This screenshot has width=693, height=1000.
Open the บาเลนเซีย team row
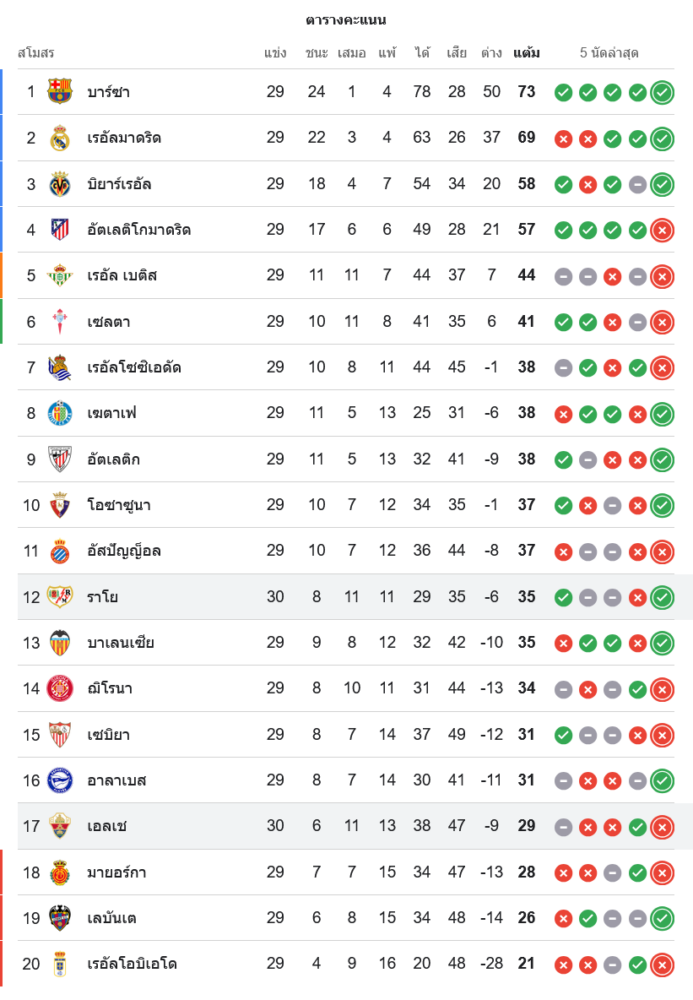121,642
